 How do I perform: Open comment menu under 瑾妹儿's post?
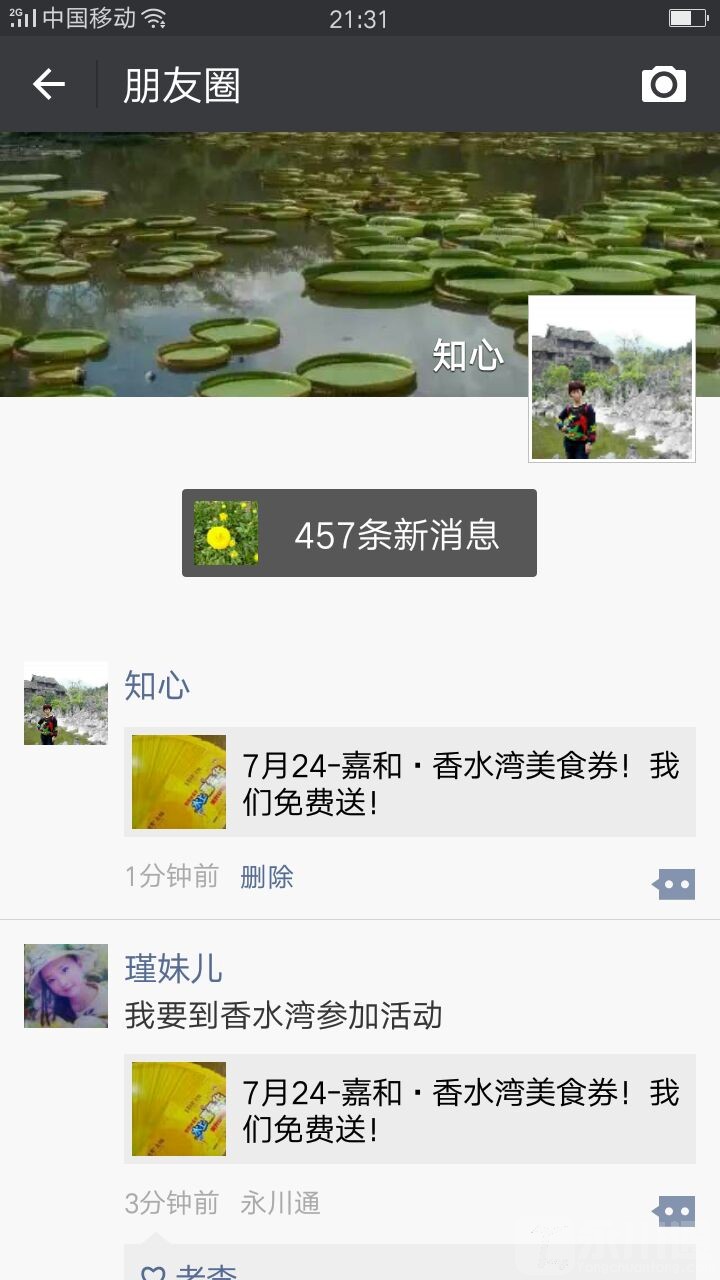[x=675, y=1211]
